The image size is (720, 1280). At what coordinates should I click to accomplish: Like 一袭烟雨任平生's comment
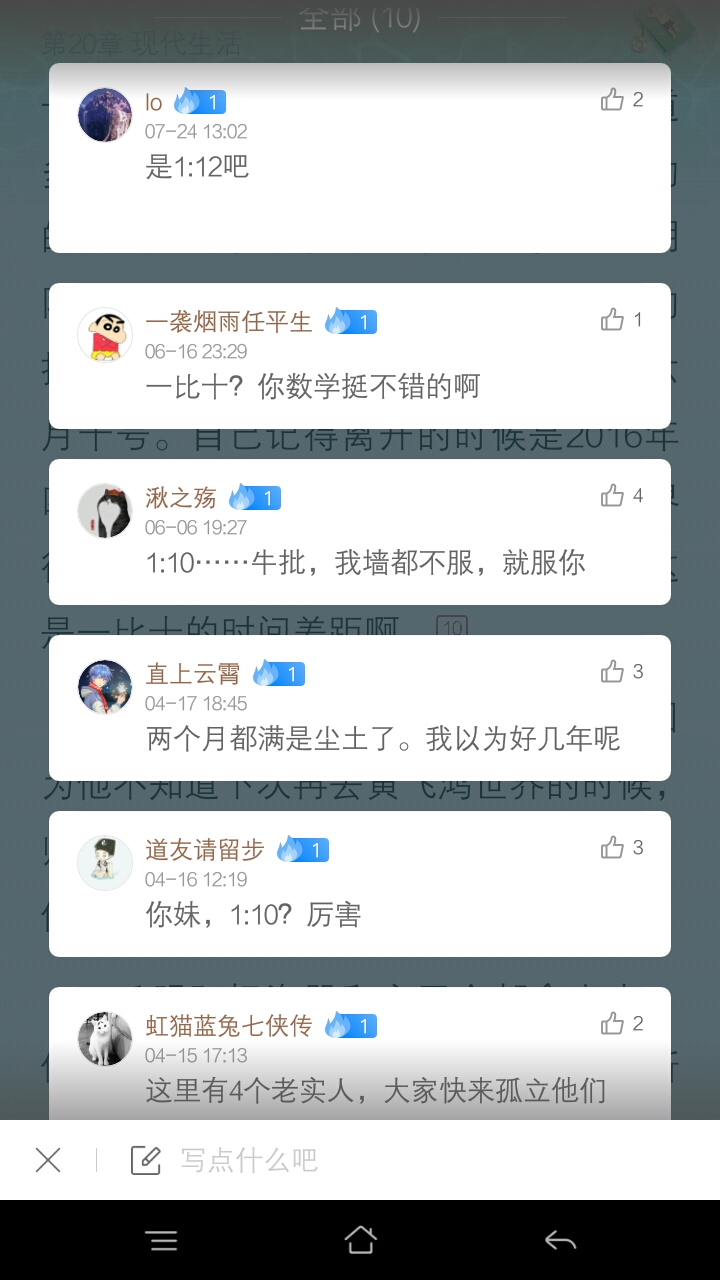(612, 319)
